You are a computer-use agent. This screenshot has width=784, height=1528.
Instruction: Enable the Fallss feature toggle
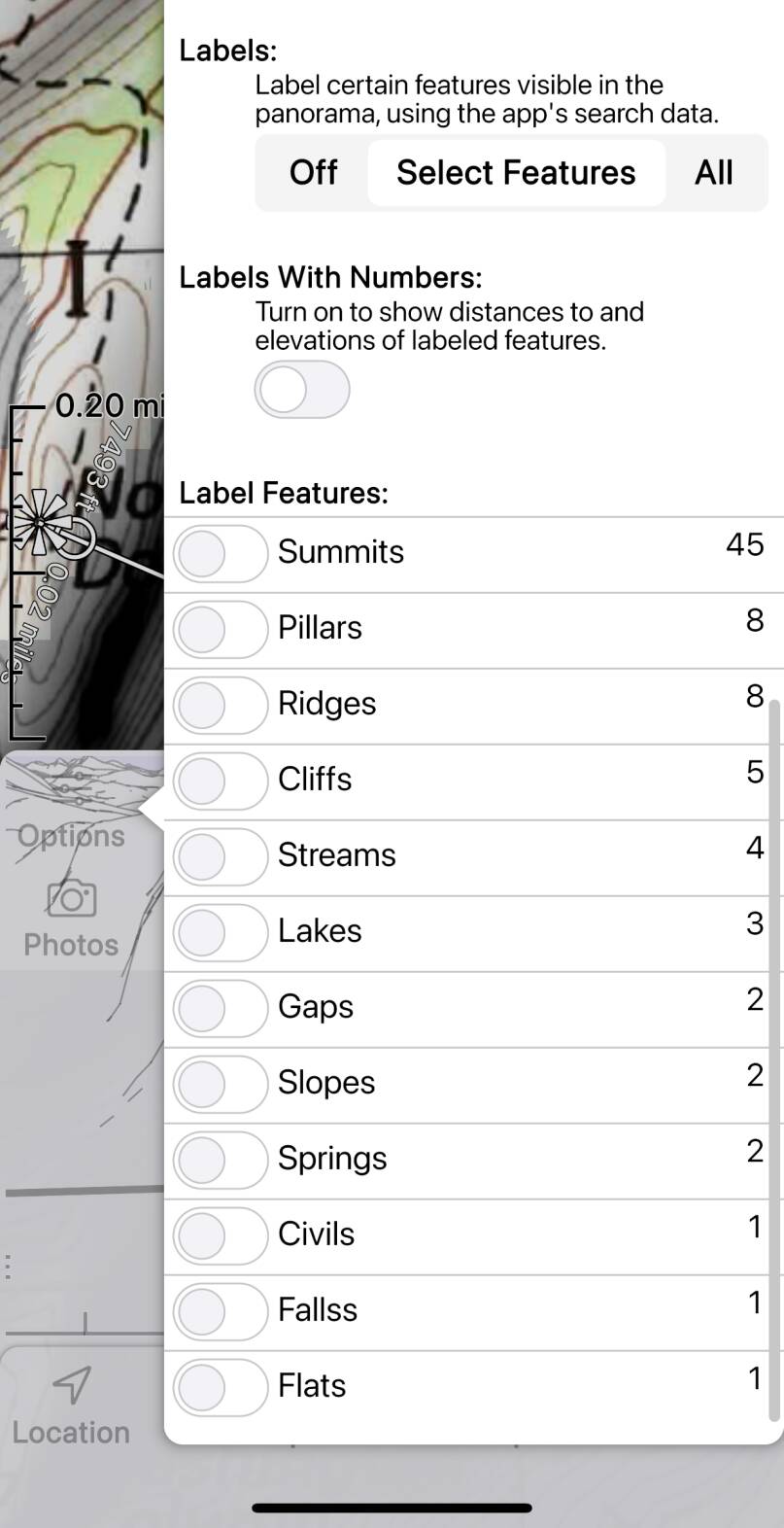click(221, 1312)
